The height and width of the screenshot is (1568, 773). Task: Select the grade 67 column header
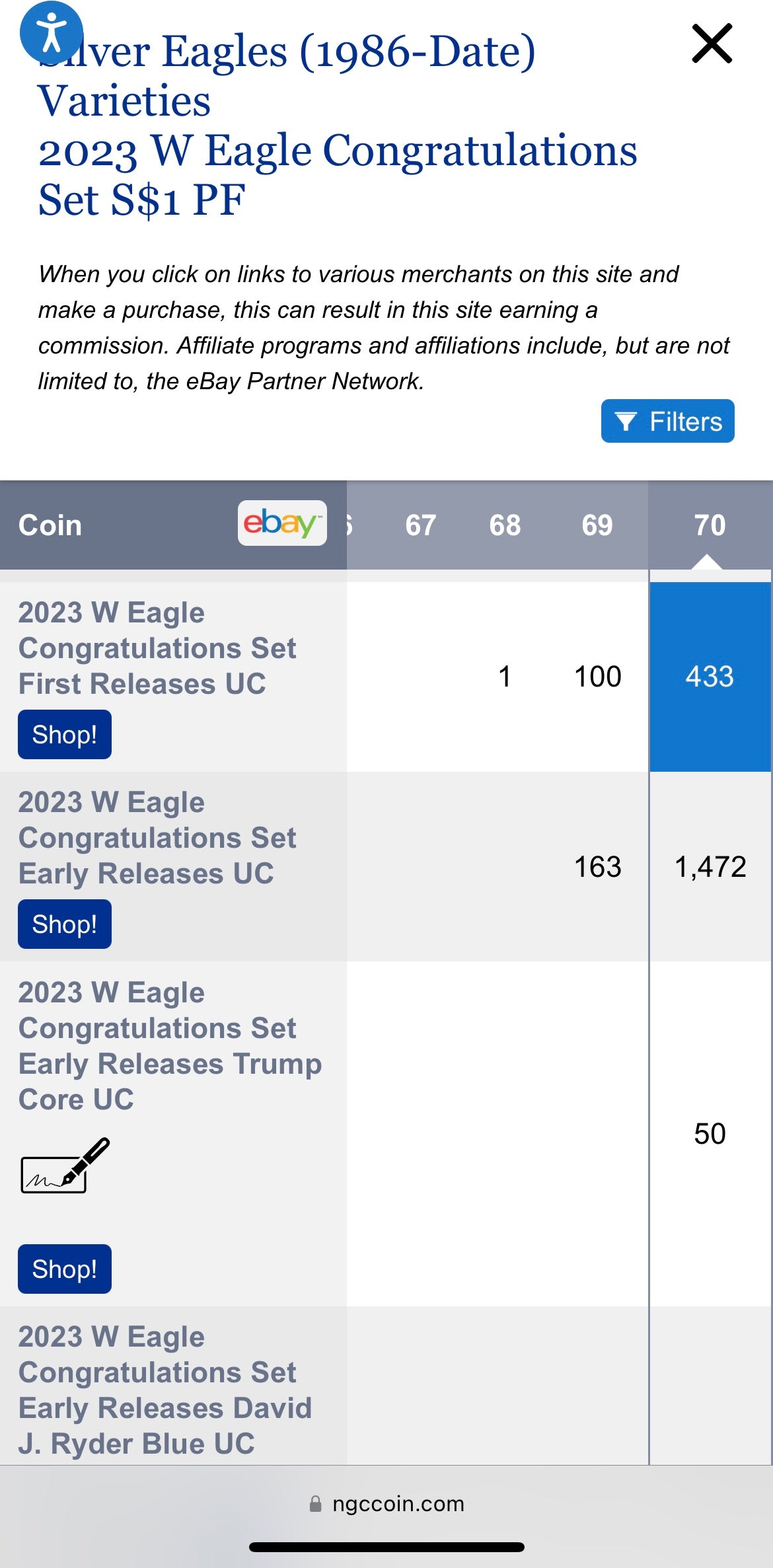pyautogui.click(x=422, y=525)
